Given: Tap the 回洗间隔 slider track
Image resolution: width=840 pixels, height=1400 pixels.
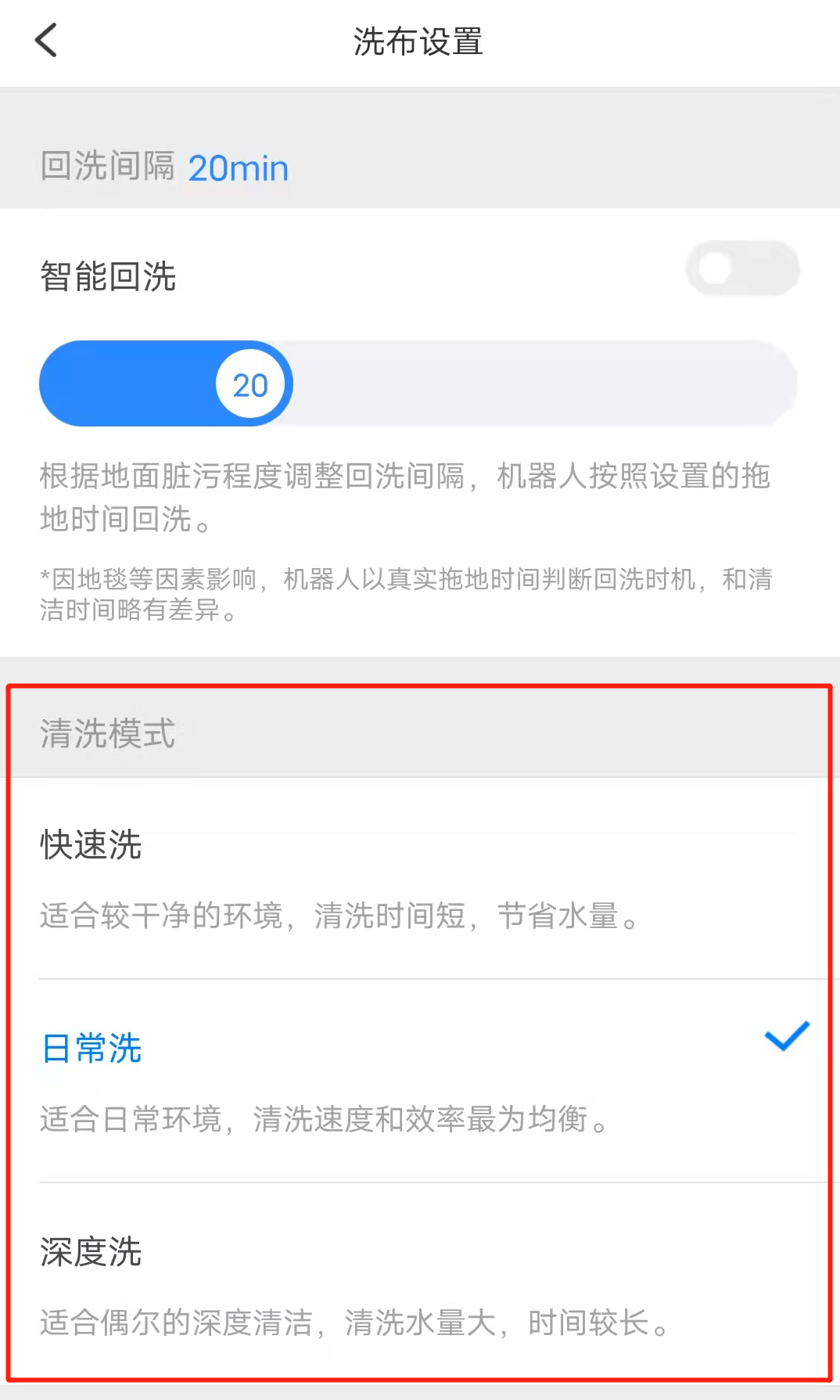Looking at the screenshot, I should [418, 383].
